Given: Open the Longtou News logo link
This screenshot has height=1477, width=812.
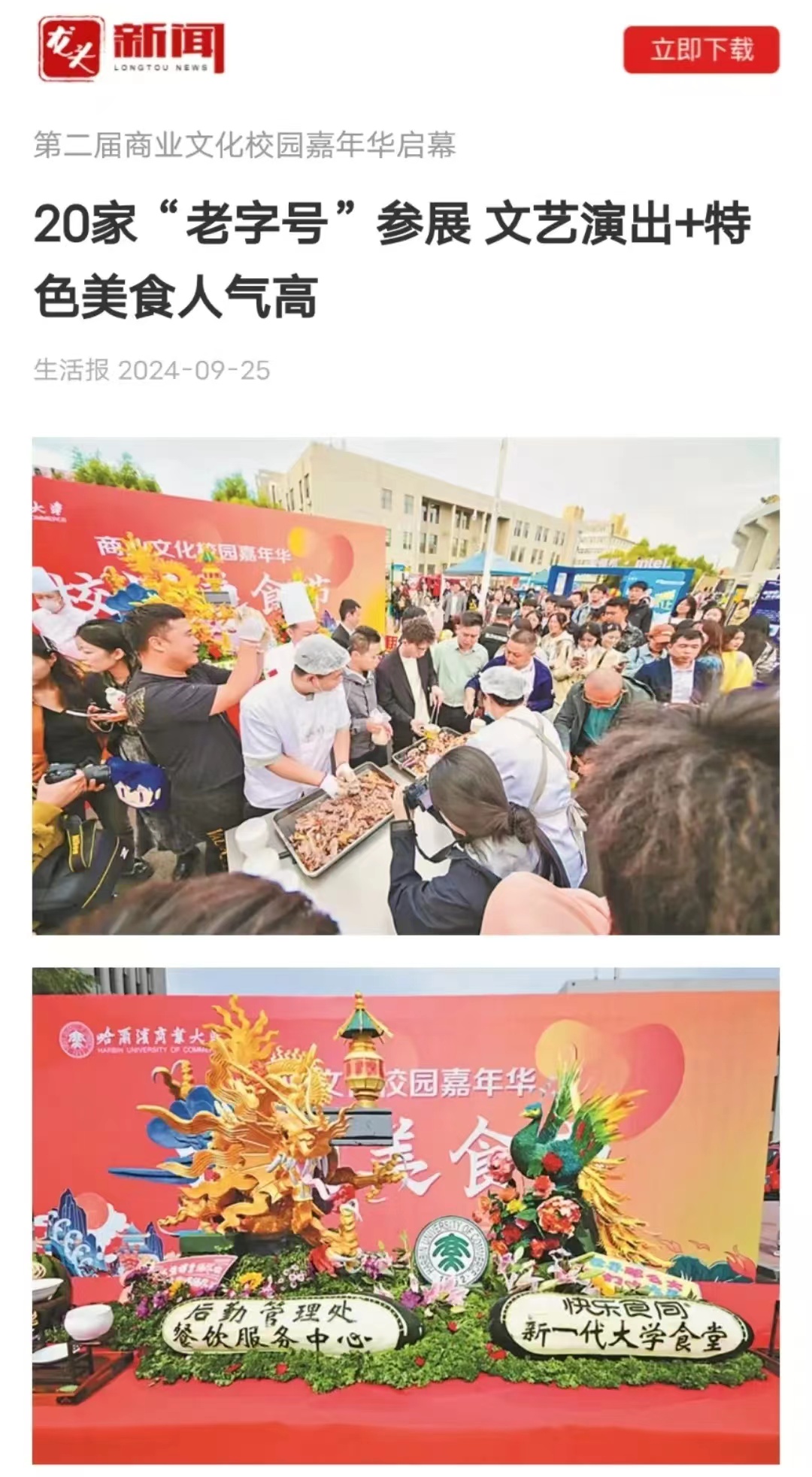Looking at the screenshot, I should pos(132,48).
